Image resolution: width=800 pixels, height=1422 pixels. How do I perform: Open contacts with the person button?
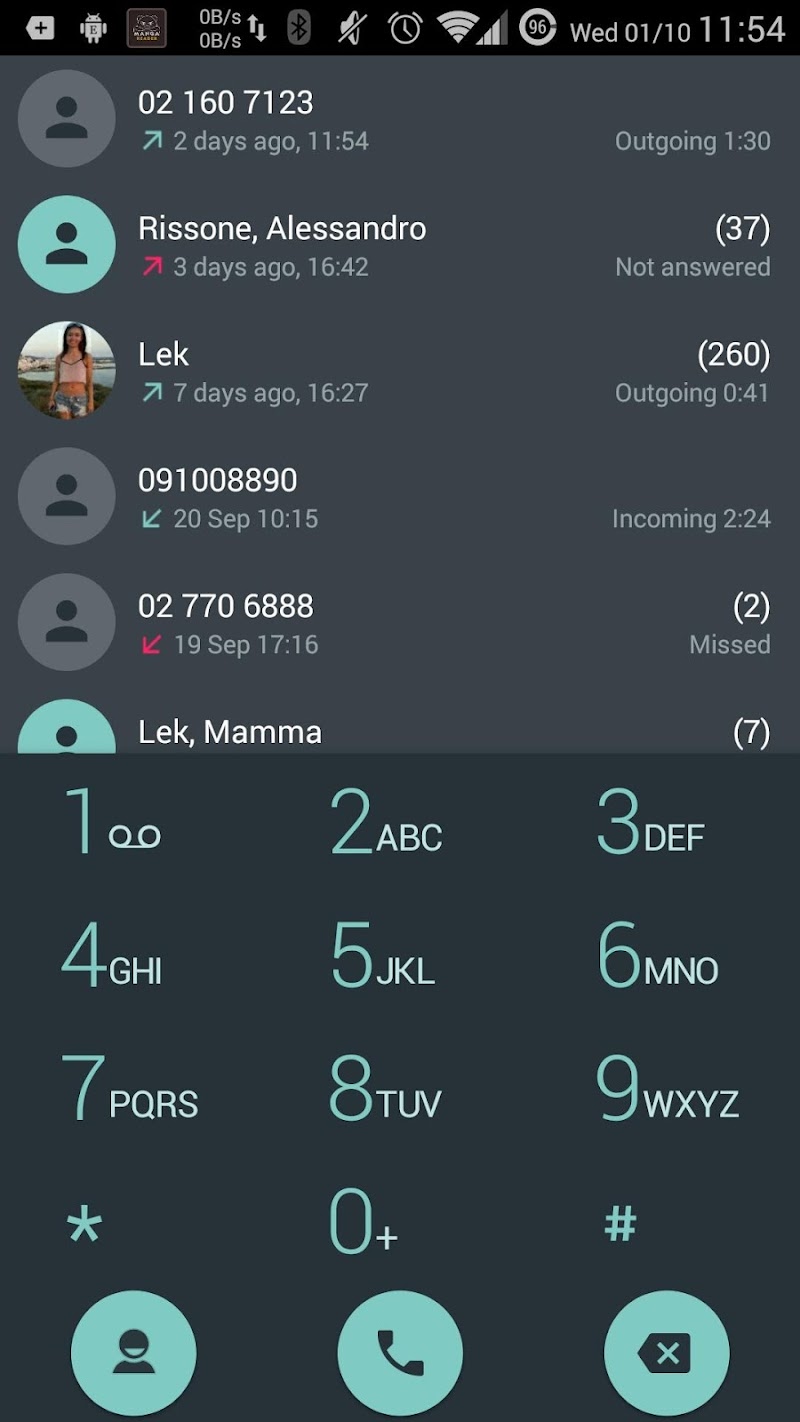(x=133, y=1352)
